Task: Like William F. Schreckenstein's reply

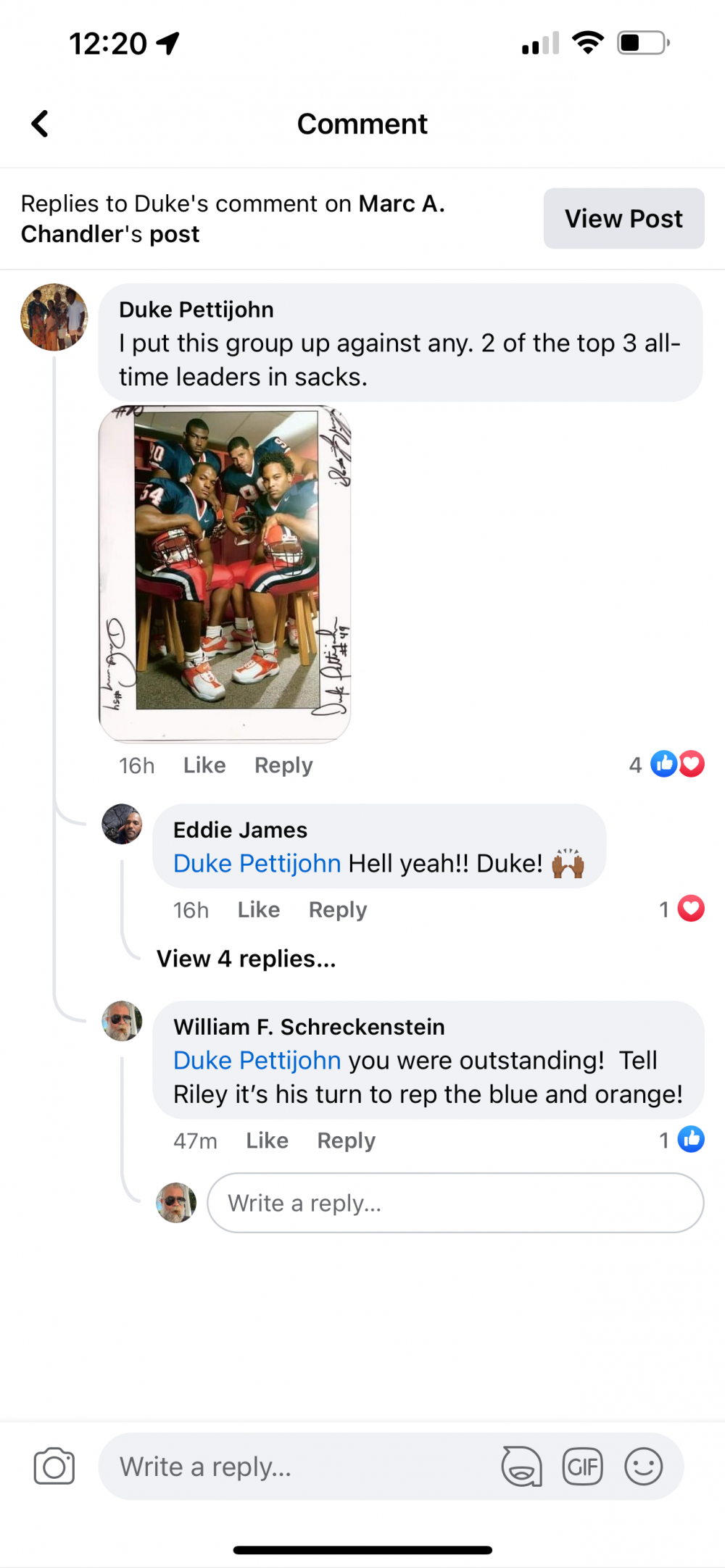Action: click(267, 1140)
